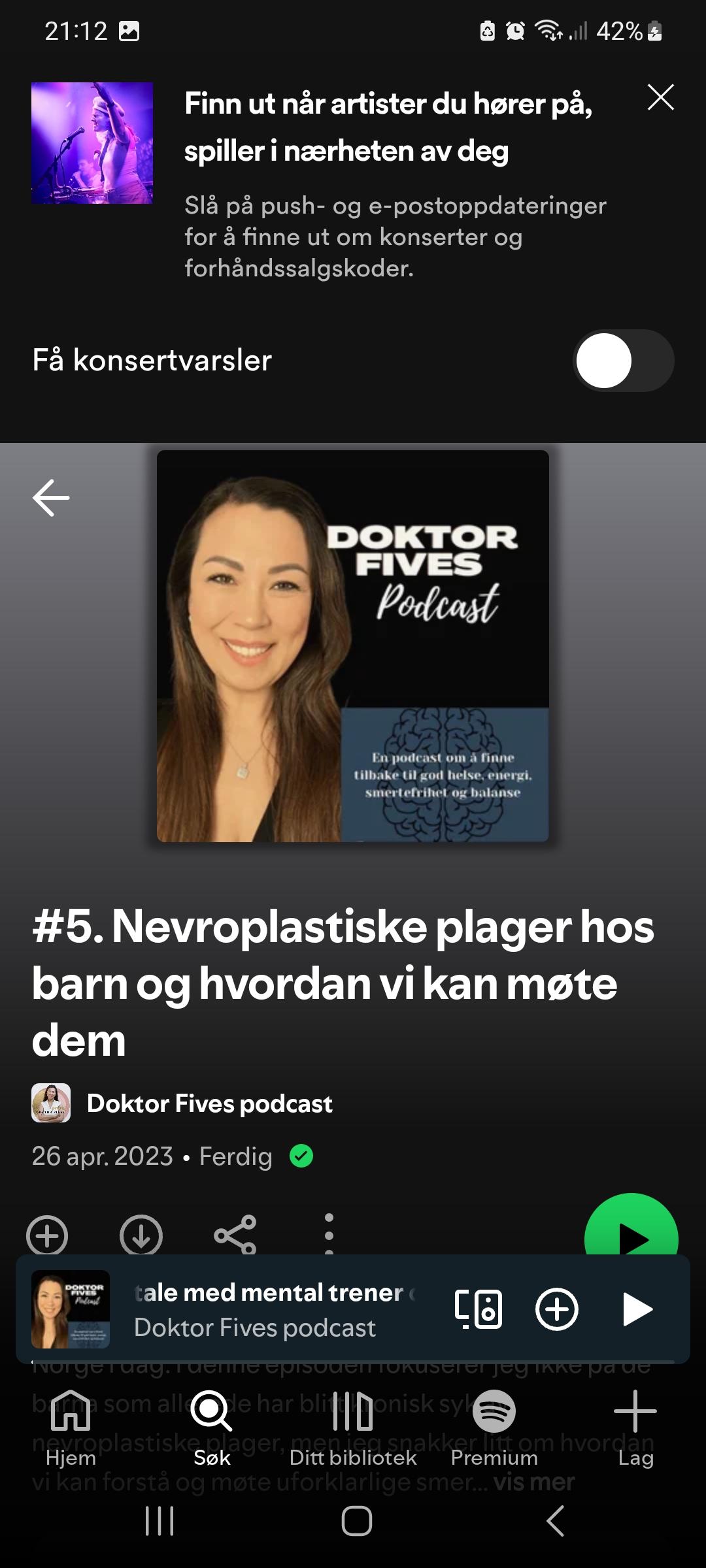706x1568 pixels.
Task: Expand the description with vis mer
Action: [x=534, y=1482]
